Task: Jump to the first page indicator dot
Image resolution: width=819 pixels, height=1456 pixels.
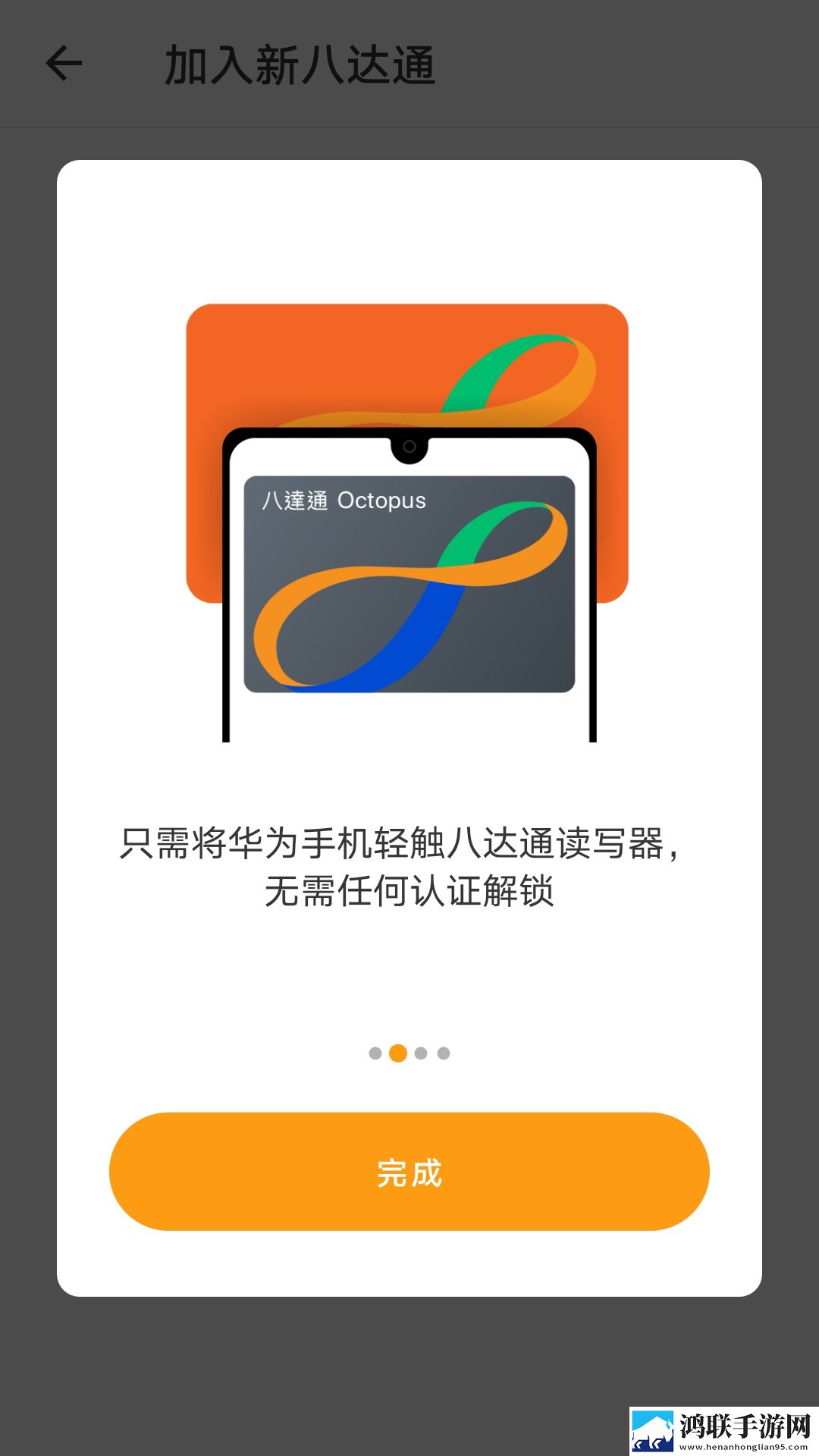Action: click(375, 1053)
